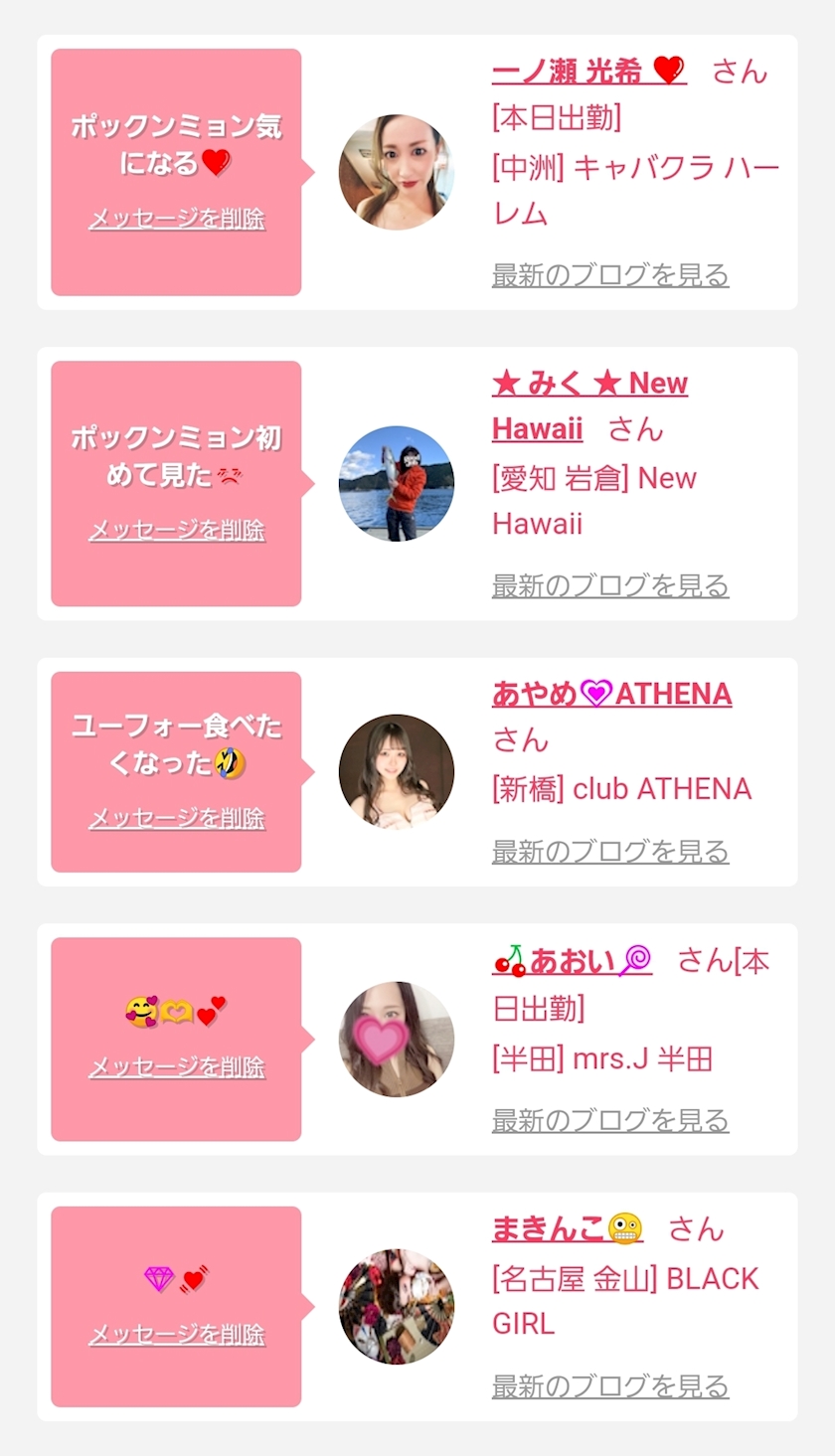Image resolution: width=835 pixels, height=1456 pixels.
Task: View みく's 最新のブログを見る link
Action: 610,586
